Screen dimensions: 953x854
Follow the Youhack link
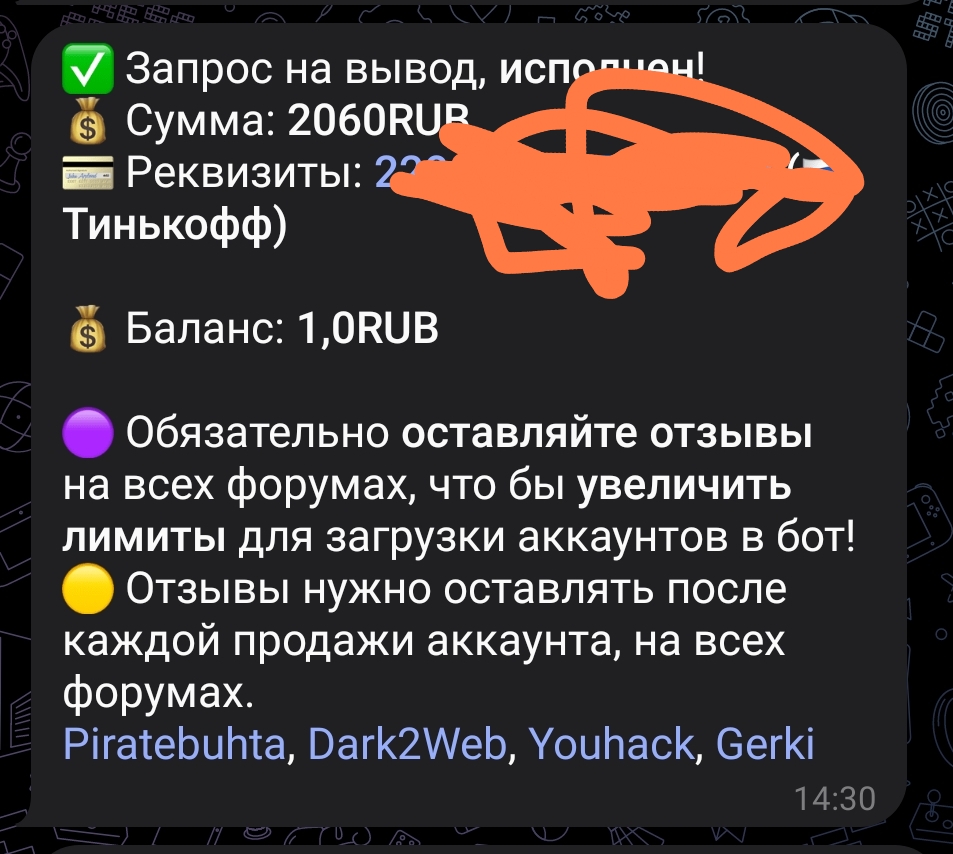coord(608,745)
